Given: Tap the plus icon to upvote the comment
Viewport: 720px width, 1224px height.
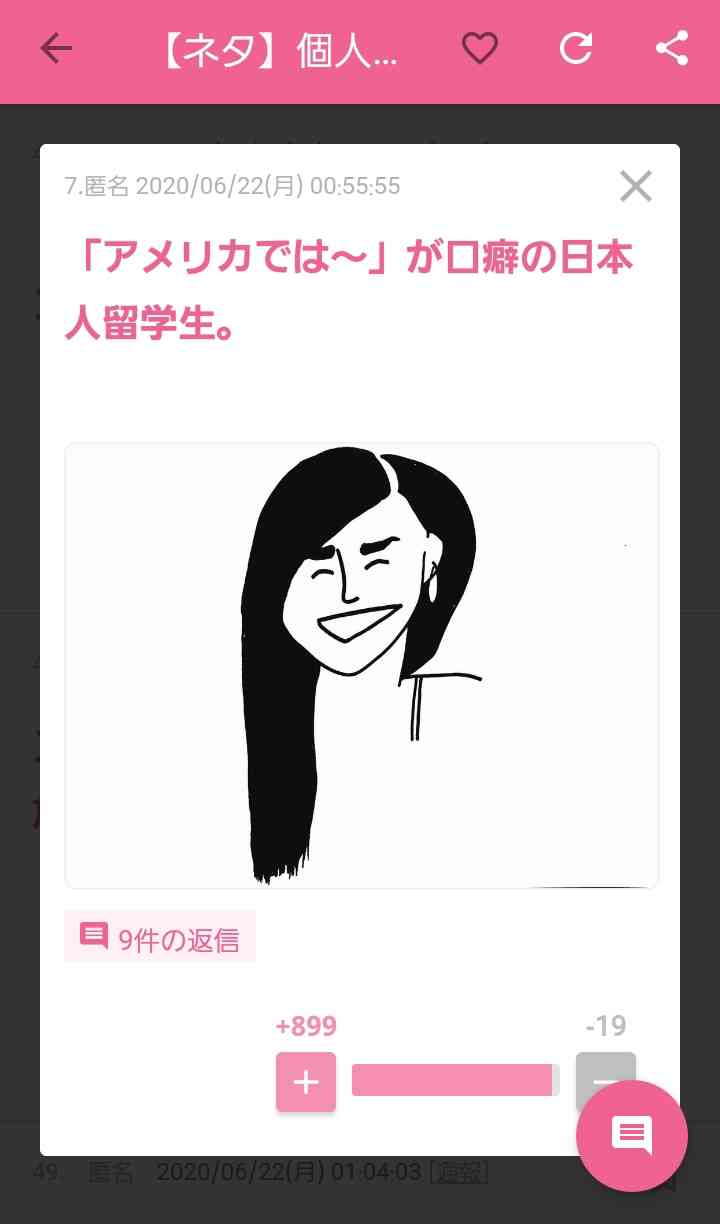Looking at the screenshot, I should point(305,1082).
